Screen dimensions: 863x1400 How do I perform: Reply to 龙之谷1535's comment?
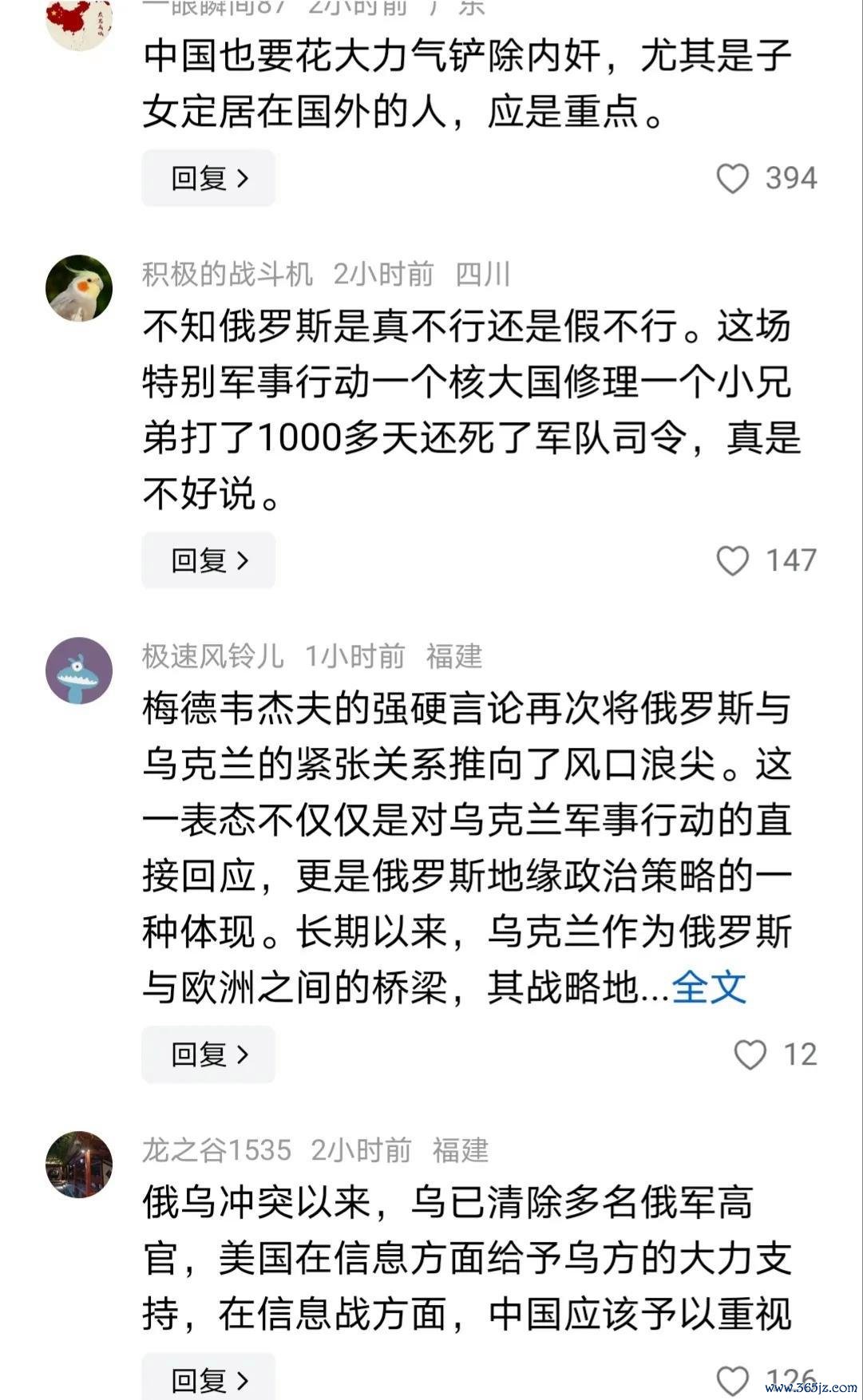point(208,1380)
